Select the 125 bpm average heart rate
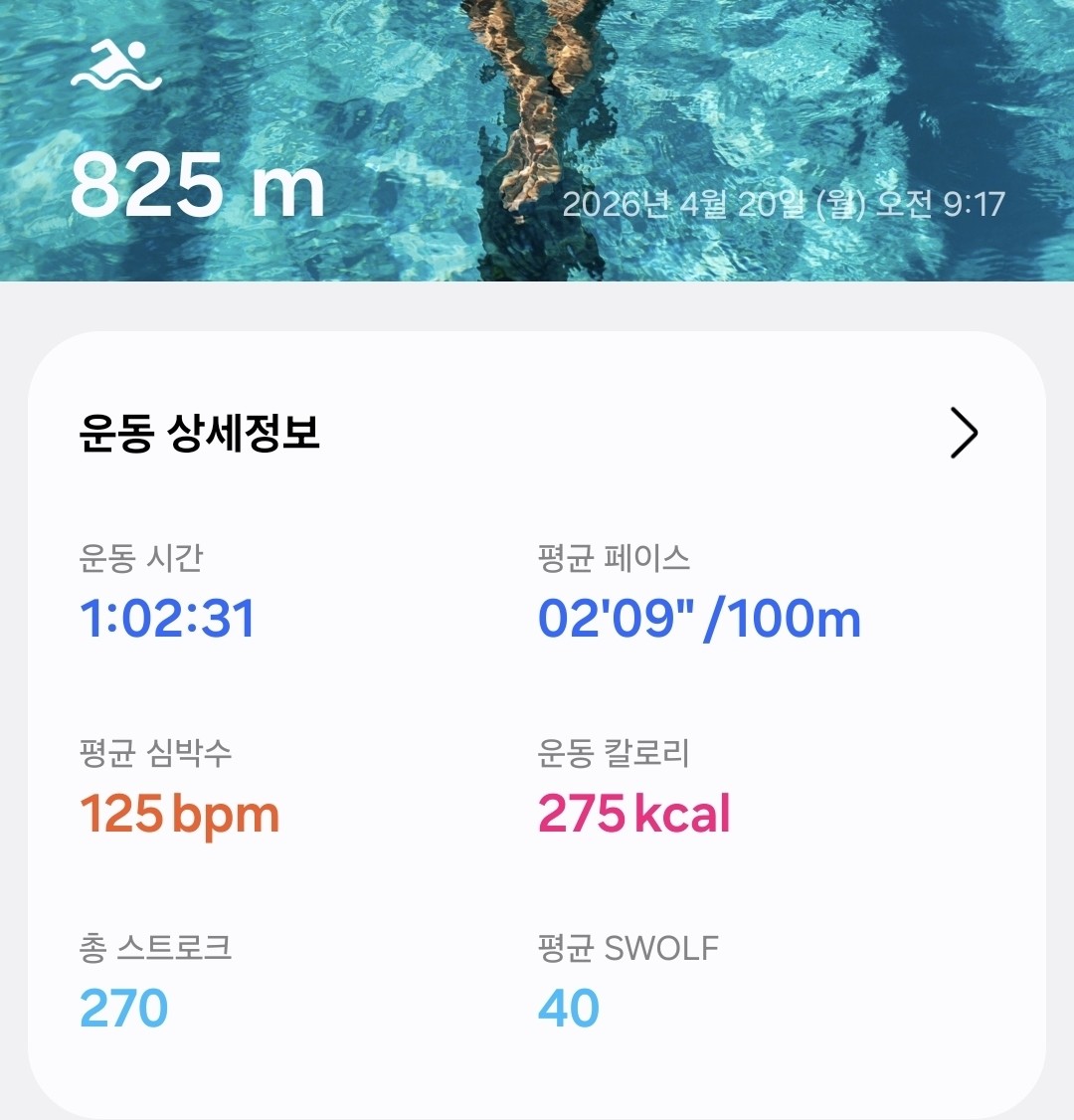The image size is (1074, 1120). 179,813
